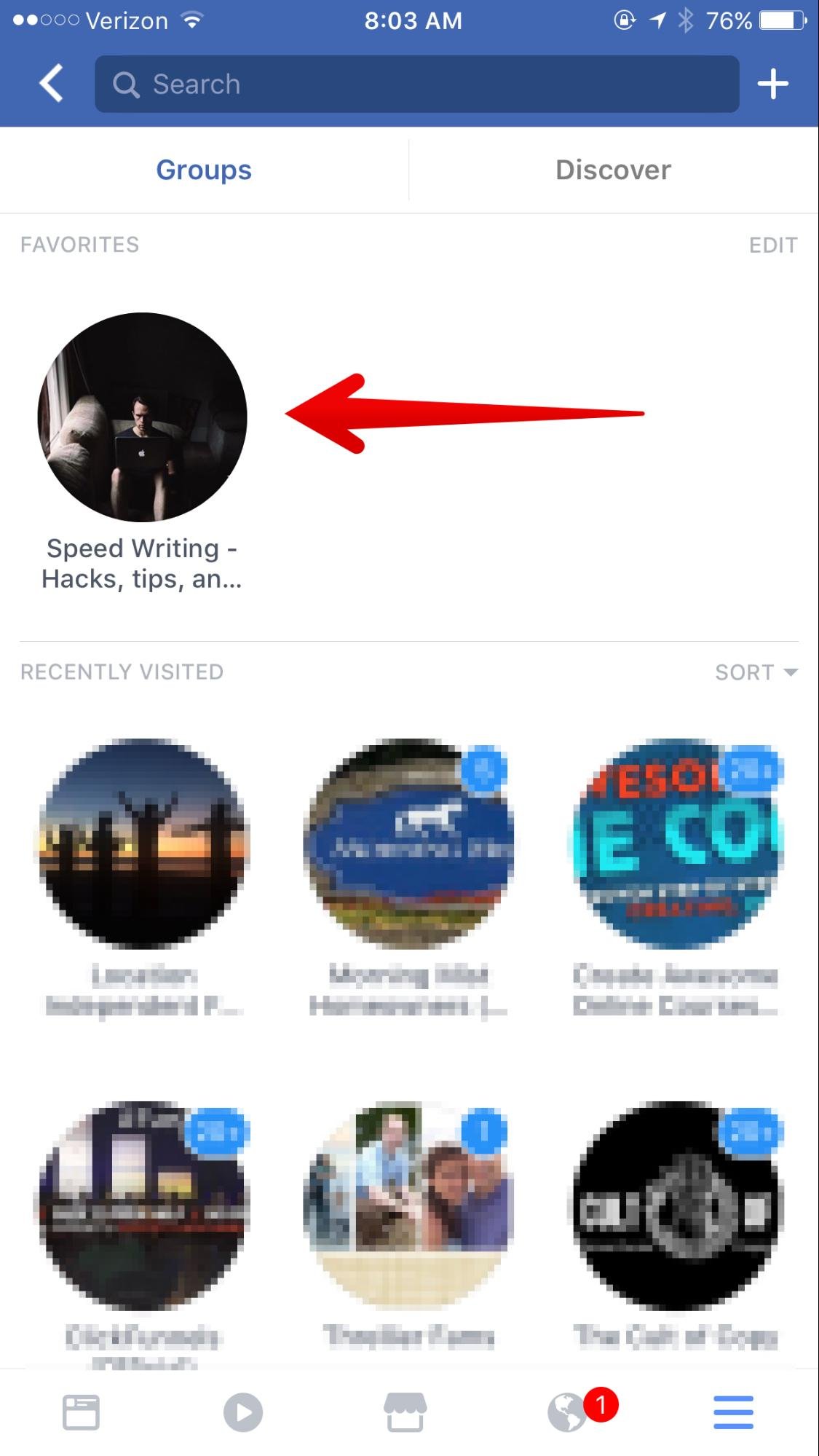Switch to the Discover tab

point(613,170)
